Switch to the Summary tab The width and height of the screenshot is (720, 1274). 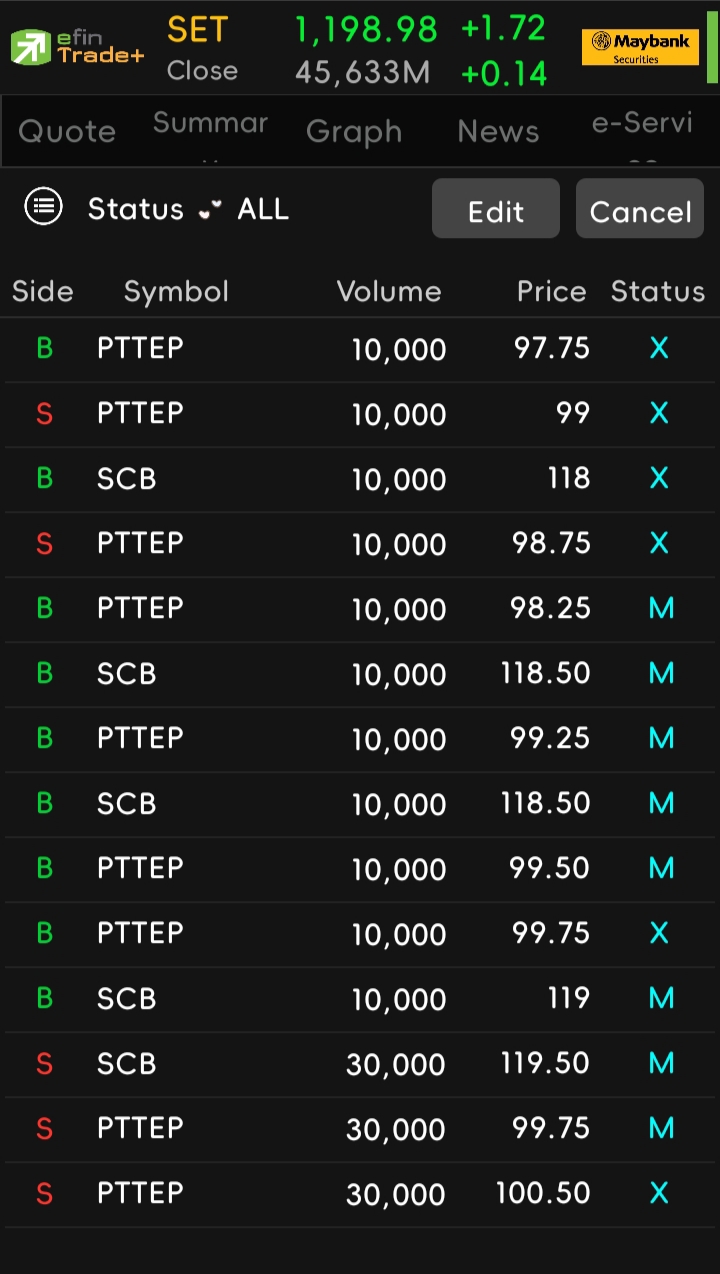(210, 128)
